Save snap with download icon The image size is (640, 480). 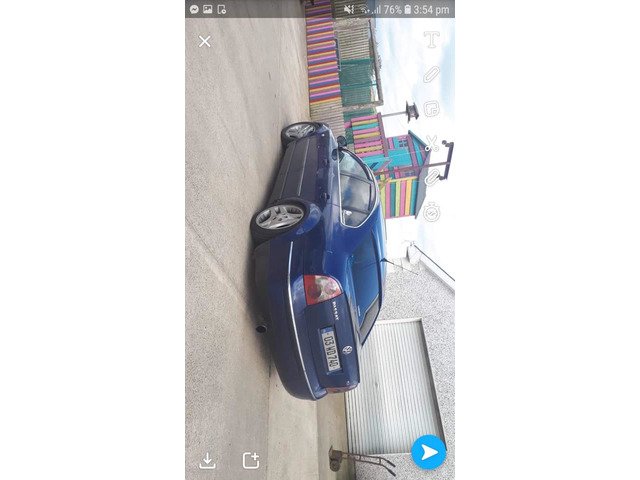point(207,460)
